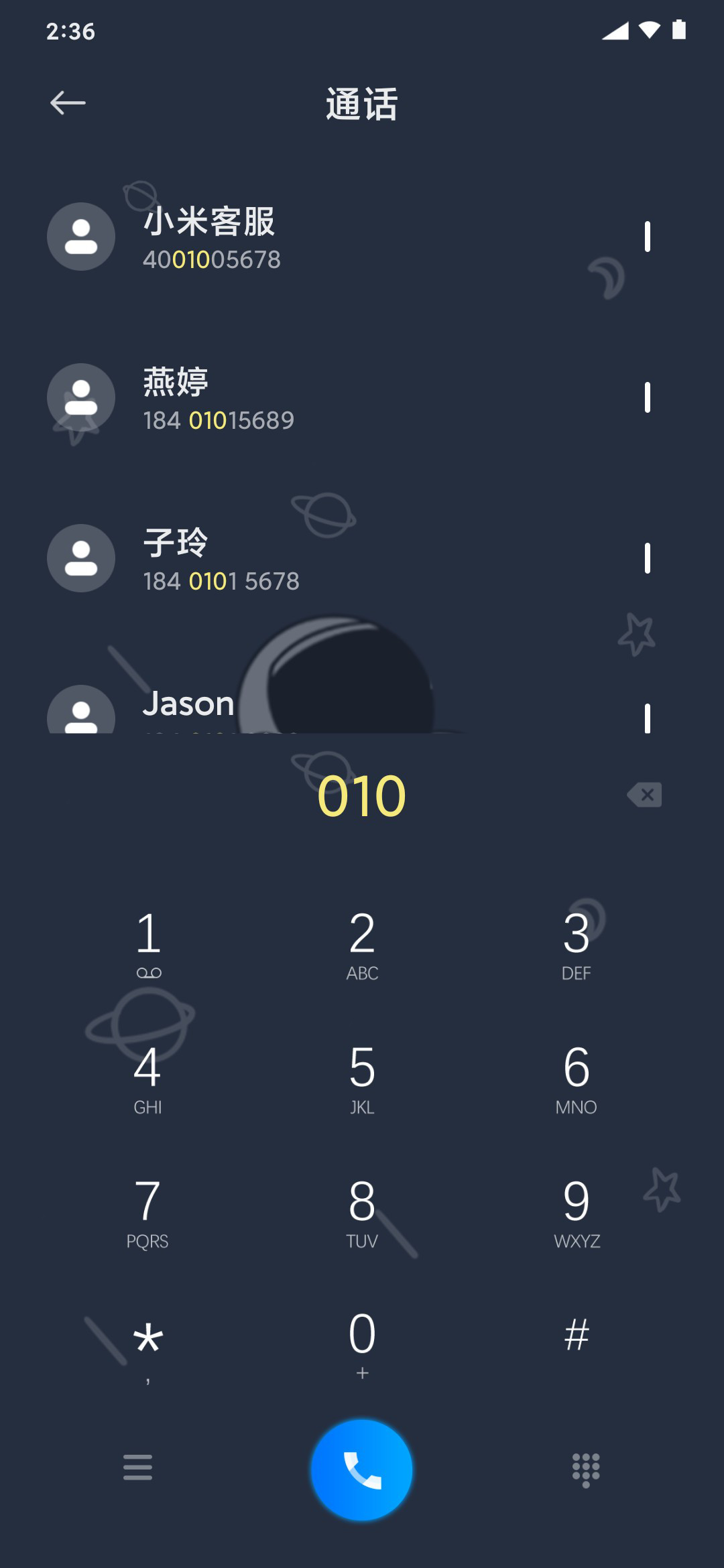
Task: Go back using the top arrow
Action: (68, 103)
